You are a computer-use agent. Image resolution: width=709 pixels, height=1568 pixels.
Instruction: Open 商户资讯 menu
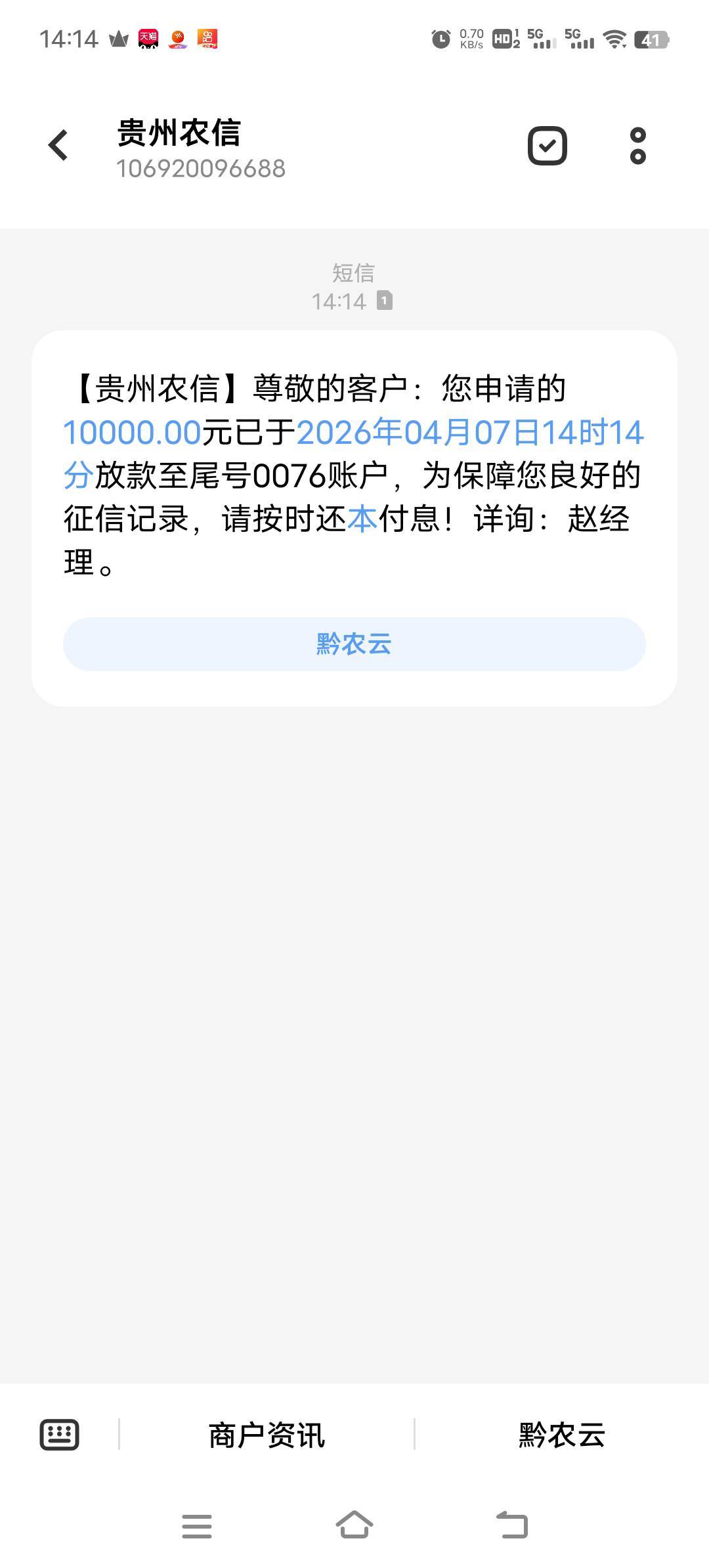pyautogui.click(x=267, y=1435)
